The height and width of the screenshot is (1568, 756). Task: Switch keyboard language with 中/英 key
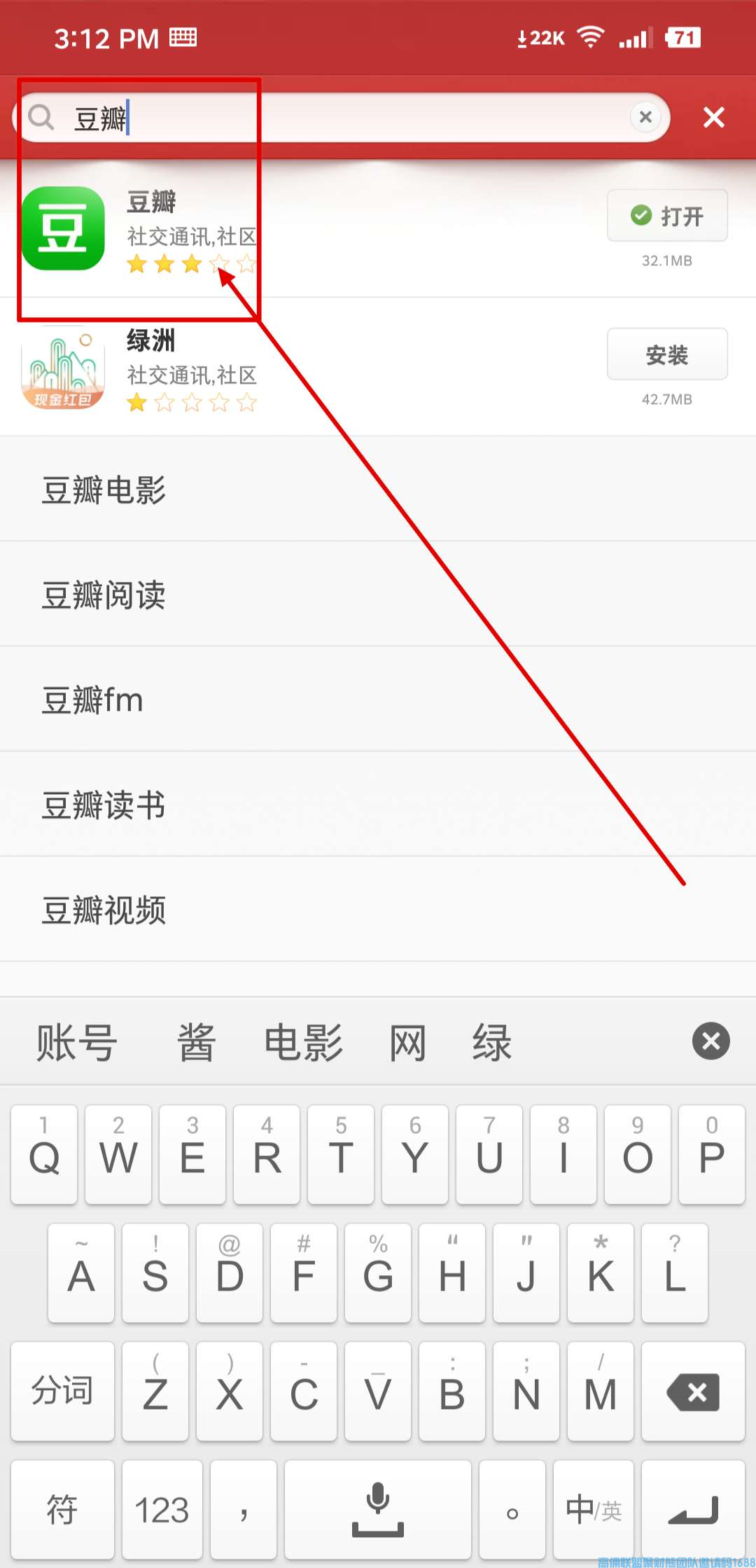coord(593,1509)
